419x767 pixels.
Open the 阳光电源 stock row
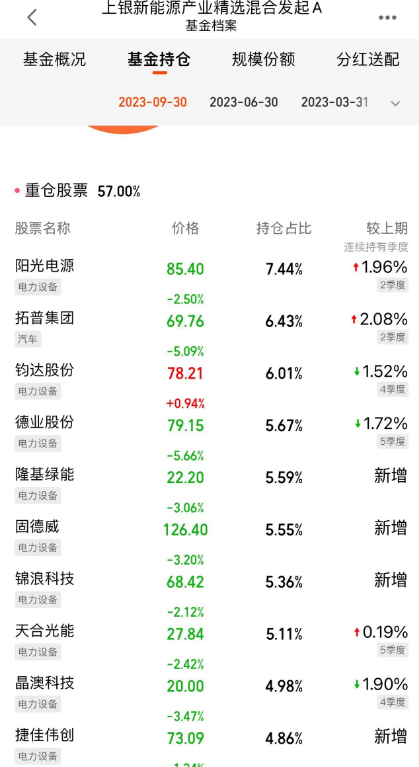(209, 276)
